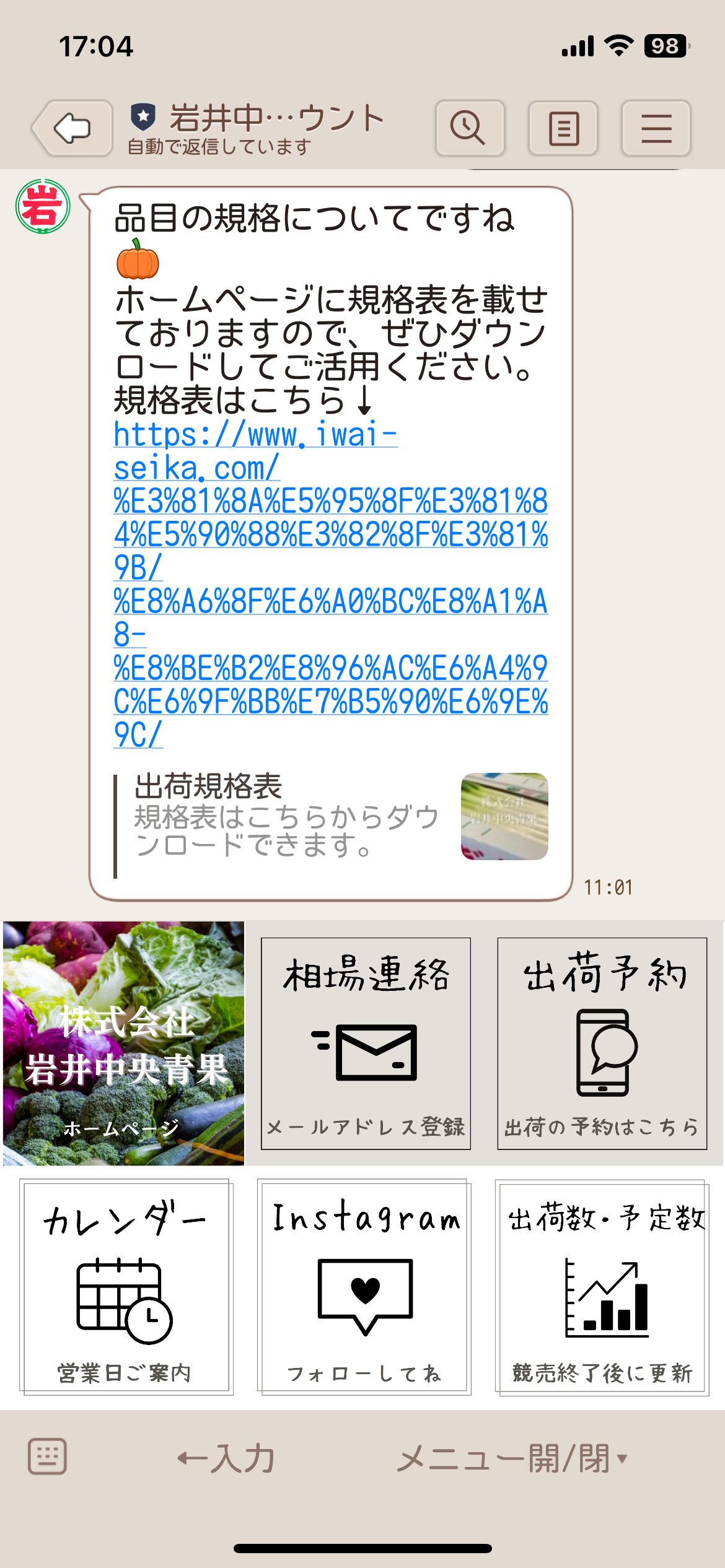The height and width of the screenshot is (1568, 725).
Task: Select 相場連絡 mail address registration
Action: 366,1043
